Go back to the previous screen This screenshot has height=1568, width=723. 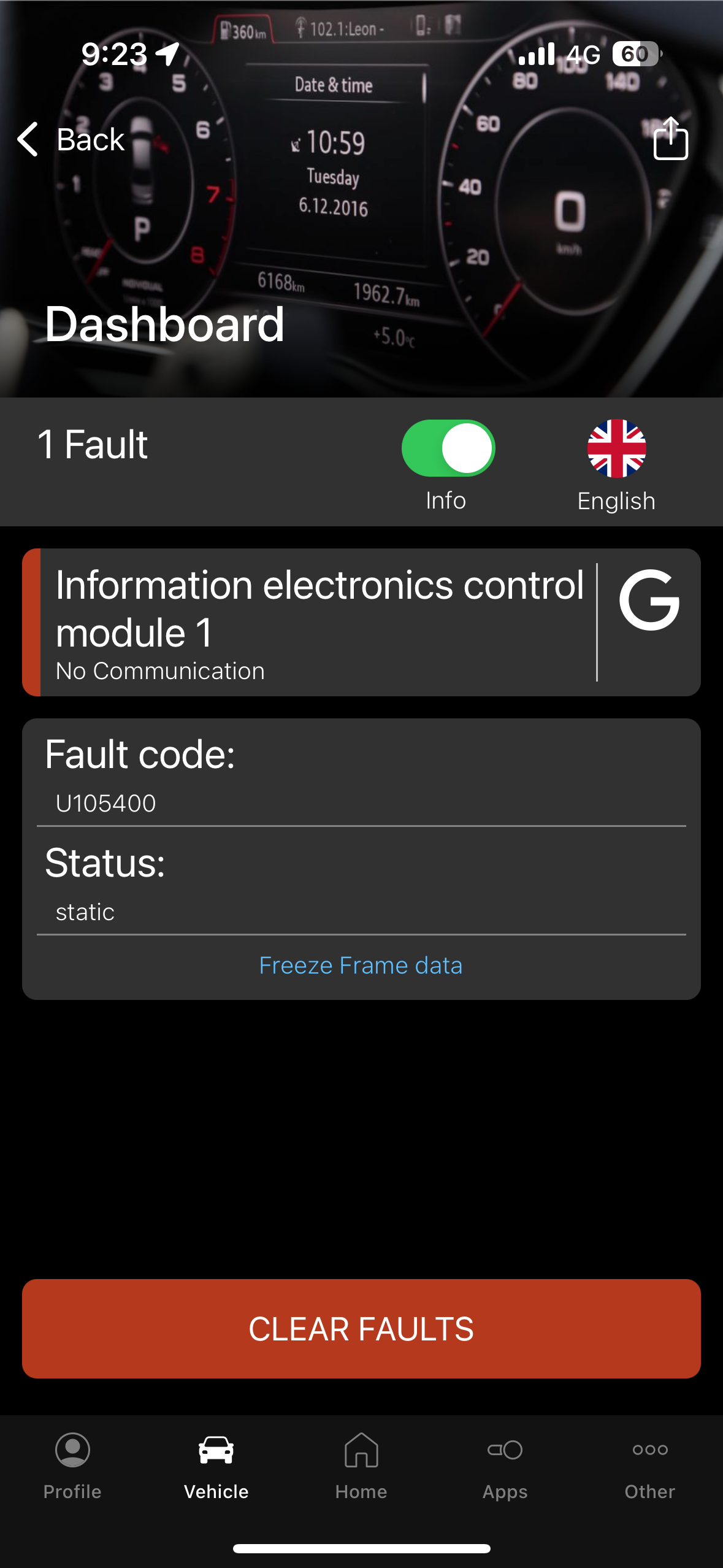71,139
